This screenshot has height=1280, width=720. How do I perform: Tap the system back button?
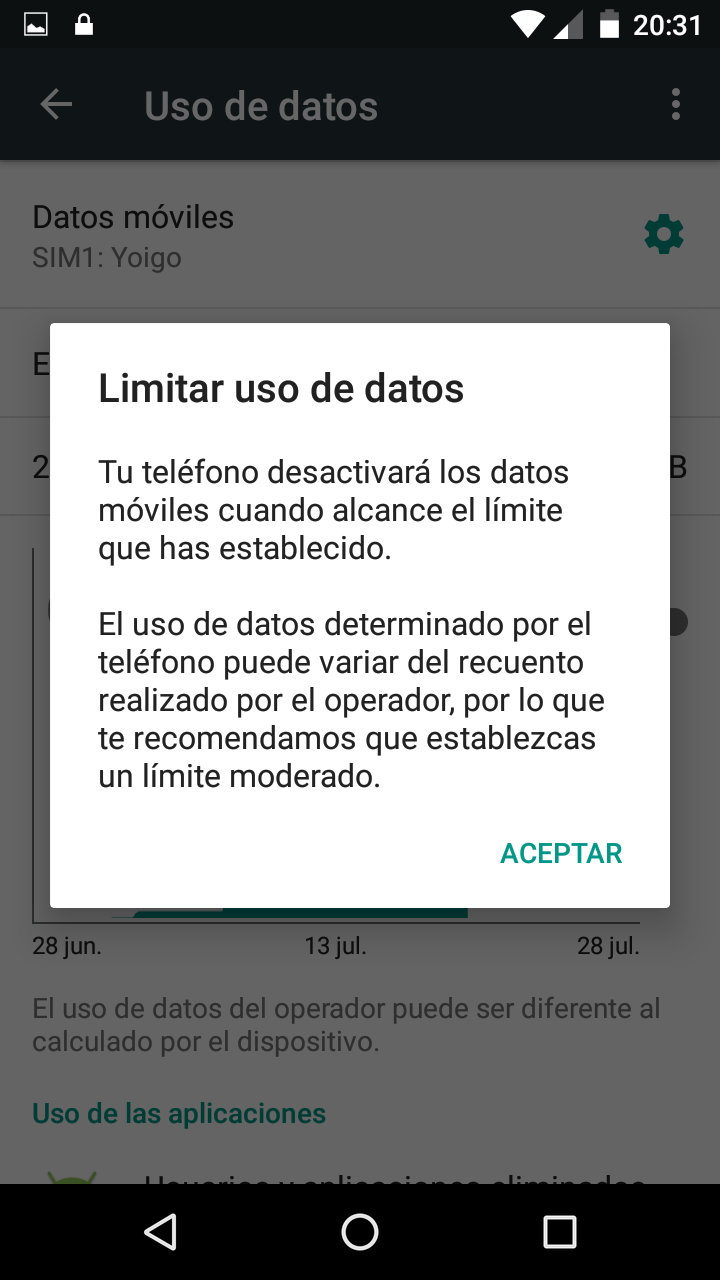[x=160, y=1232]
